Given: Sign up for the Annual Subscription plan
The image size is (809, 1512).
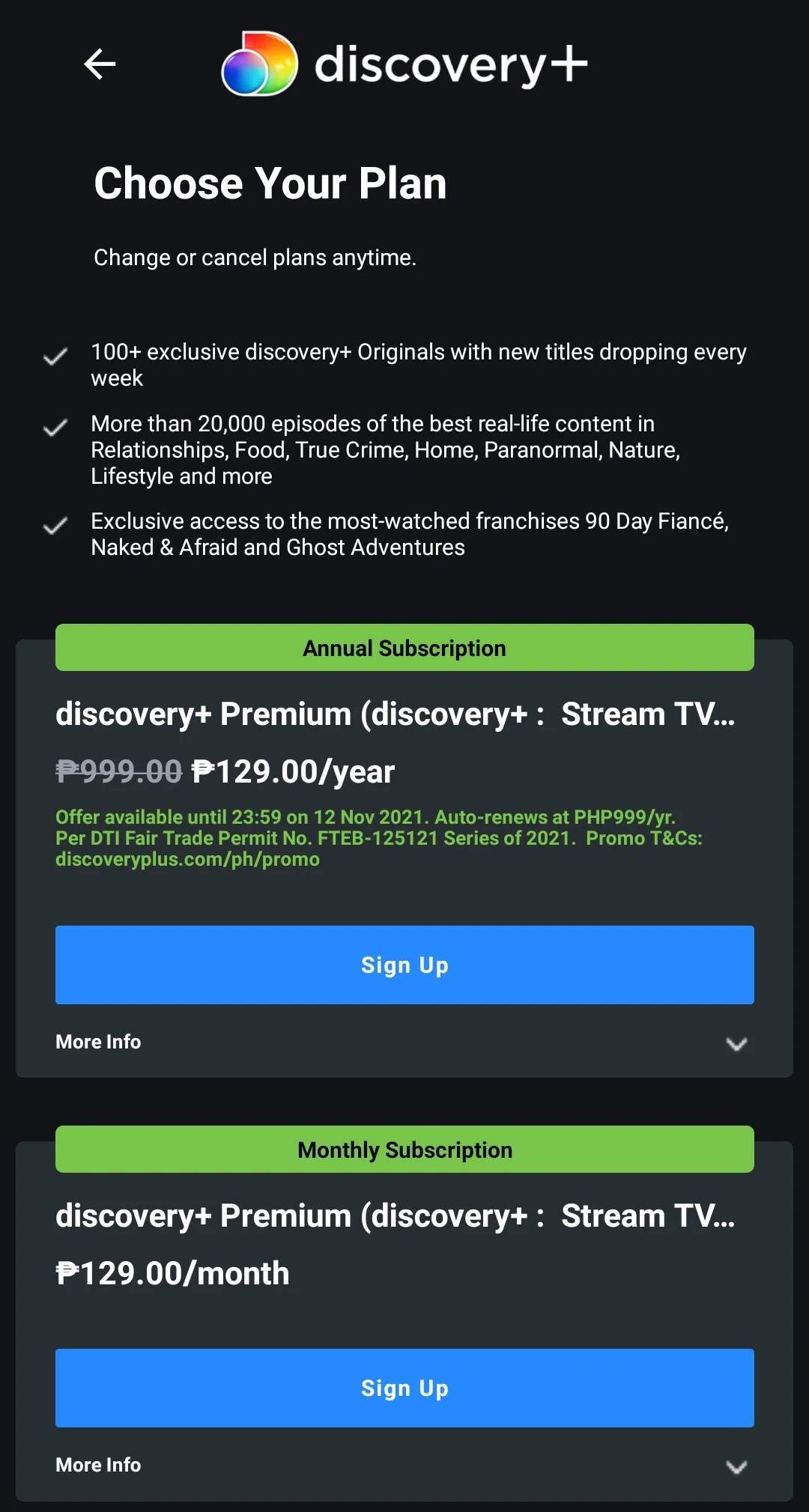Looking at the screenshot, I should pyautogui.click(x=404, y=965).
